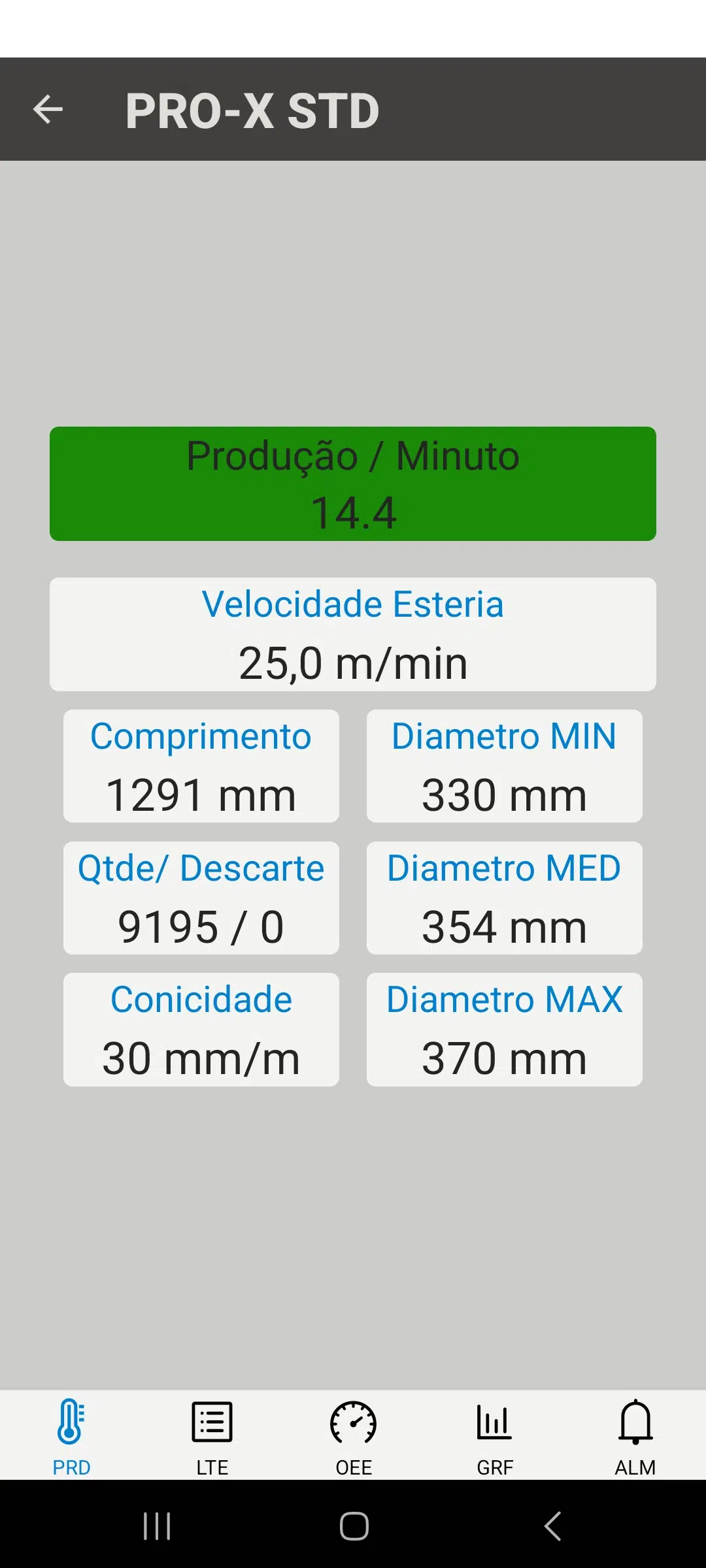Open the system recent apps view
The width and height of the screenshot is (706, 1568).
(157, 1526)
